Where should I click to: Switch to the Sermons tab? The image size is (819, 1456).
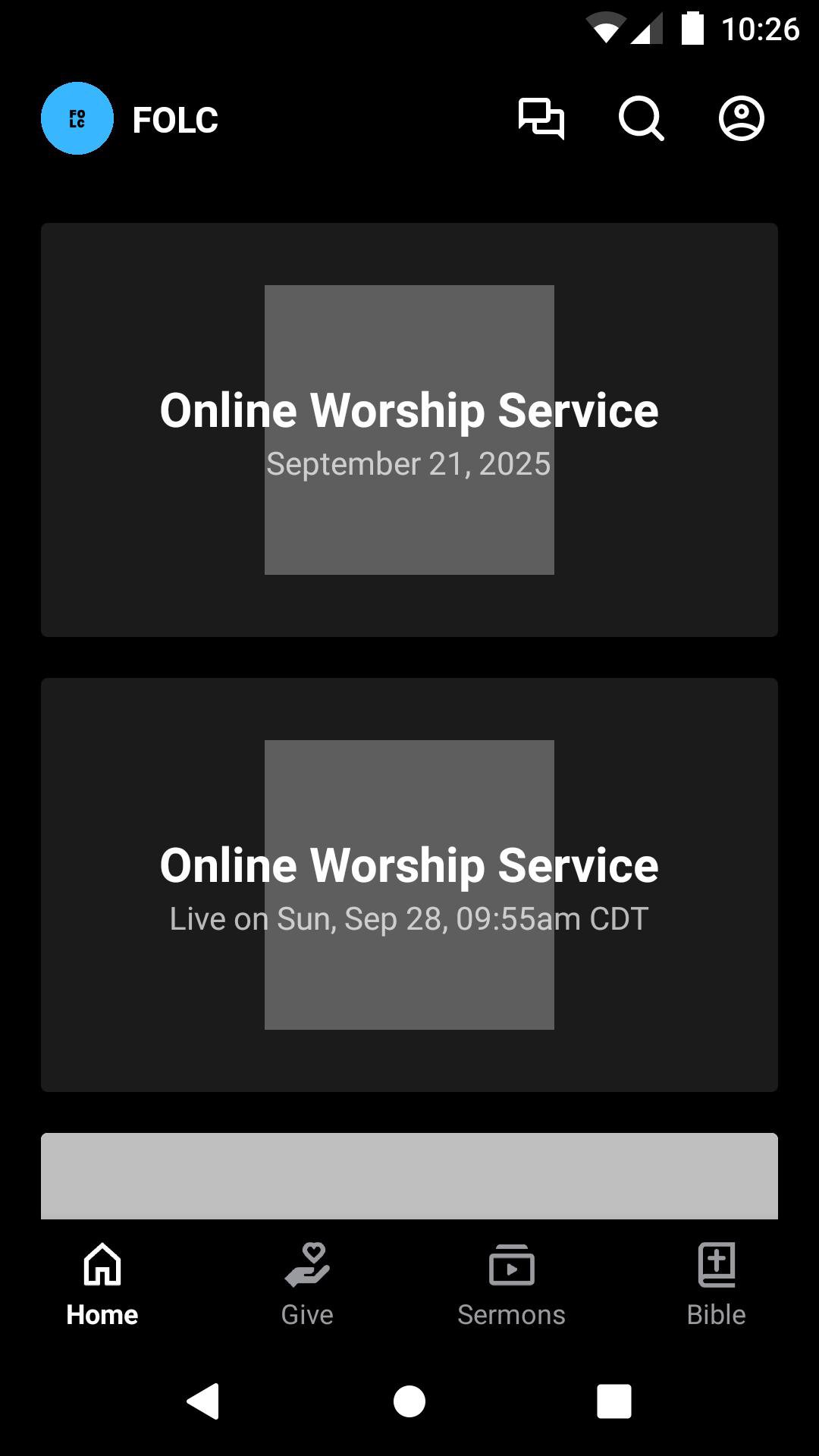tap(512, 1285)
